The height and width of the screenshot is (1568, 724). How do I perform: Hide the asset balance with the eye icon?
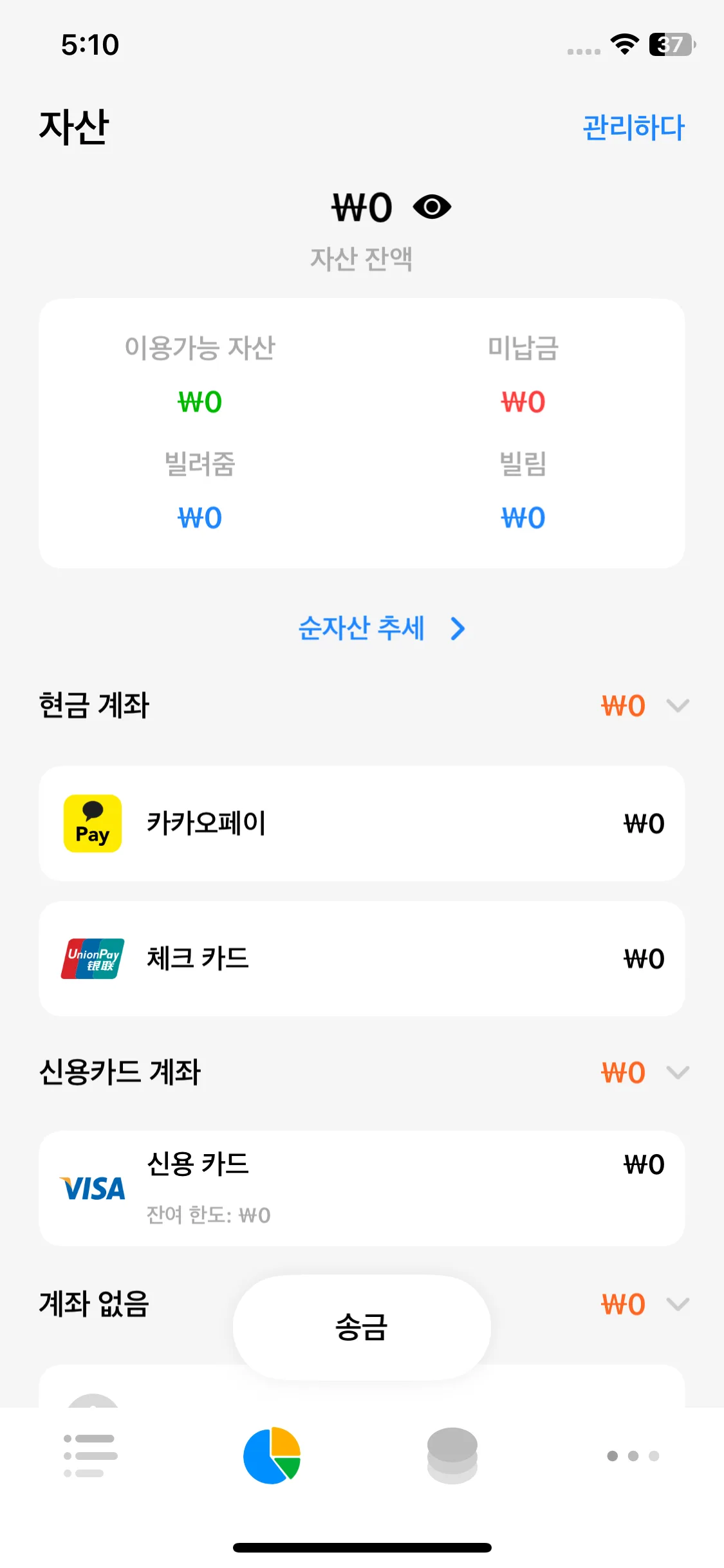[432, 207]
